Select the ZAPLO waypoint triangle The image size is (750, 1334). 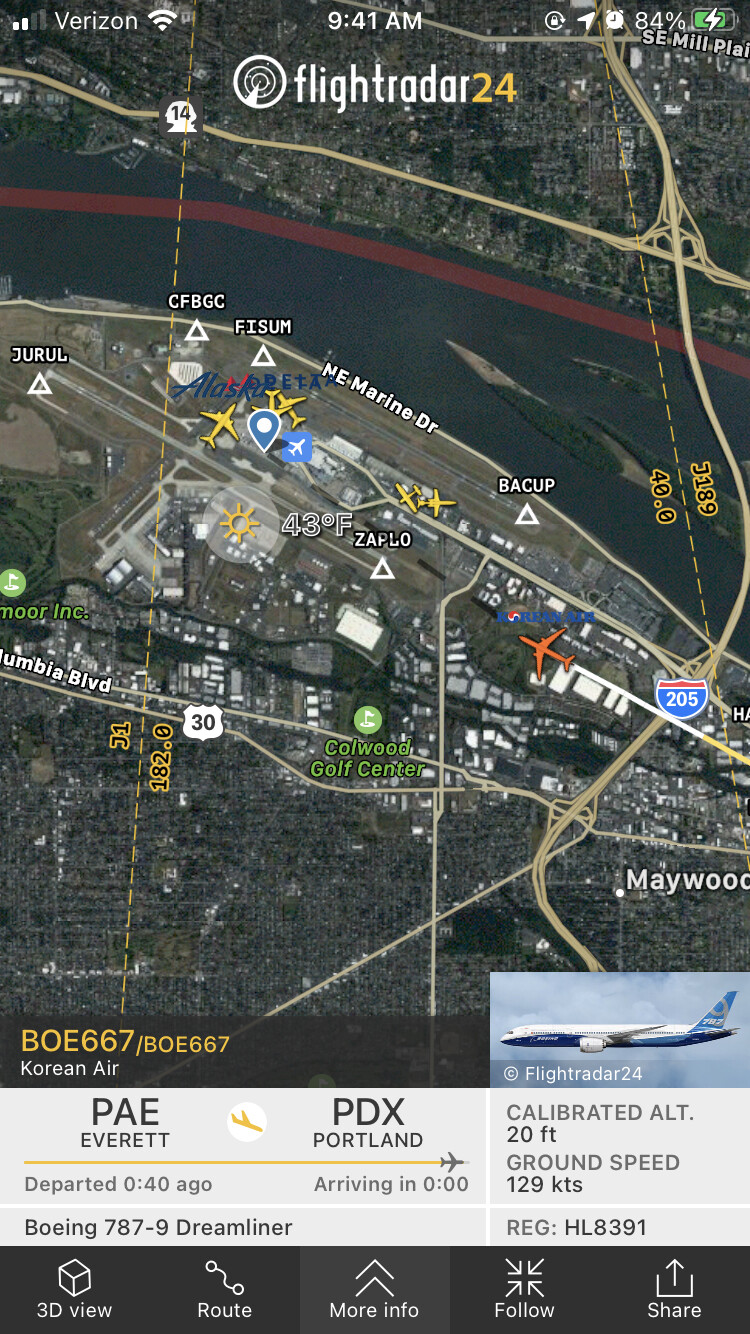pos(382,568)
